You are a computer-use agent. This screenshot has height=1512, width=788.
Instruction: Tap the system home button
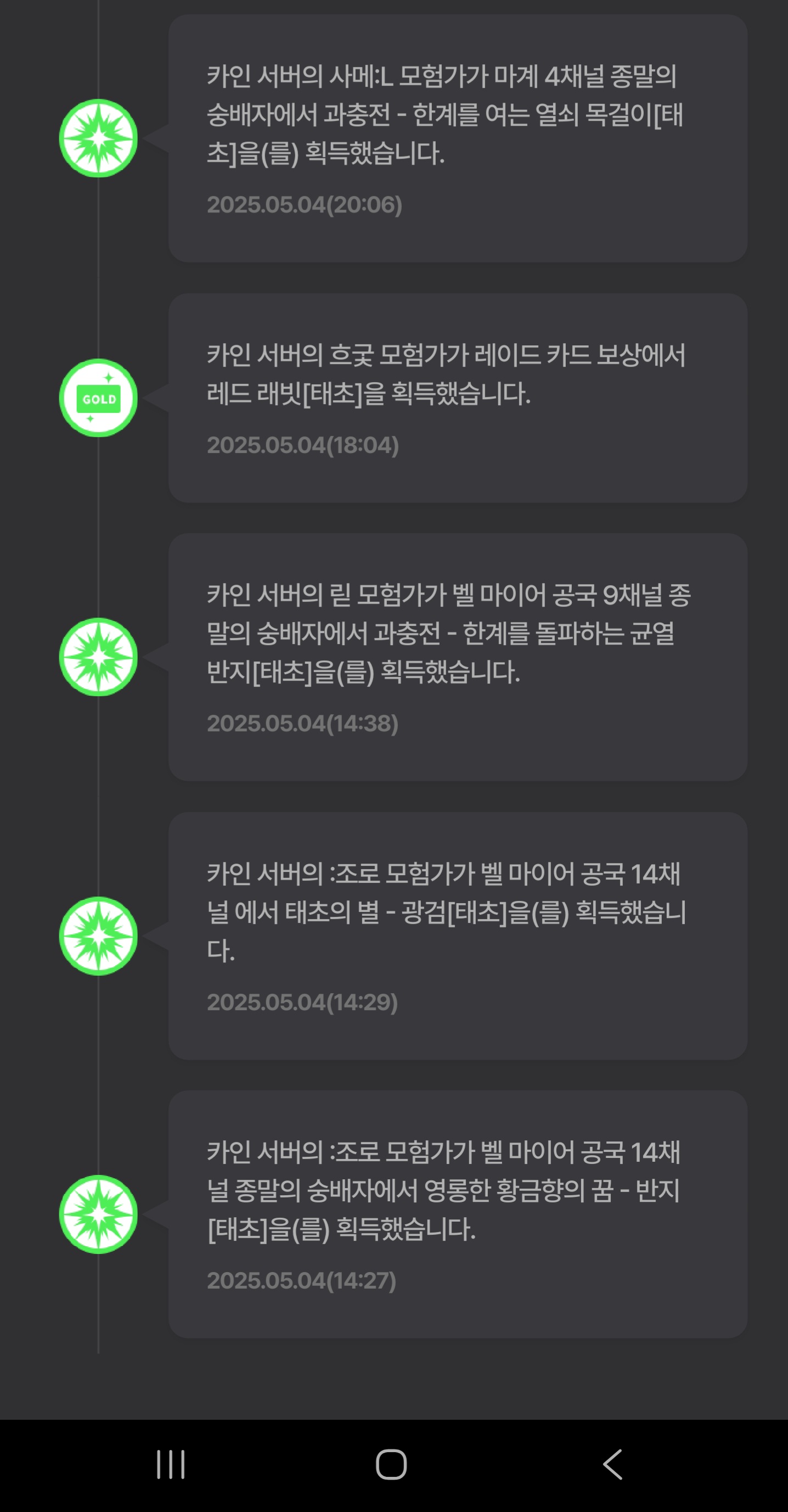click(x=391, y=1464)
